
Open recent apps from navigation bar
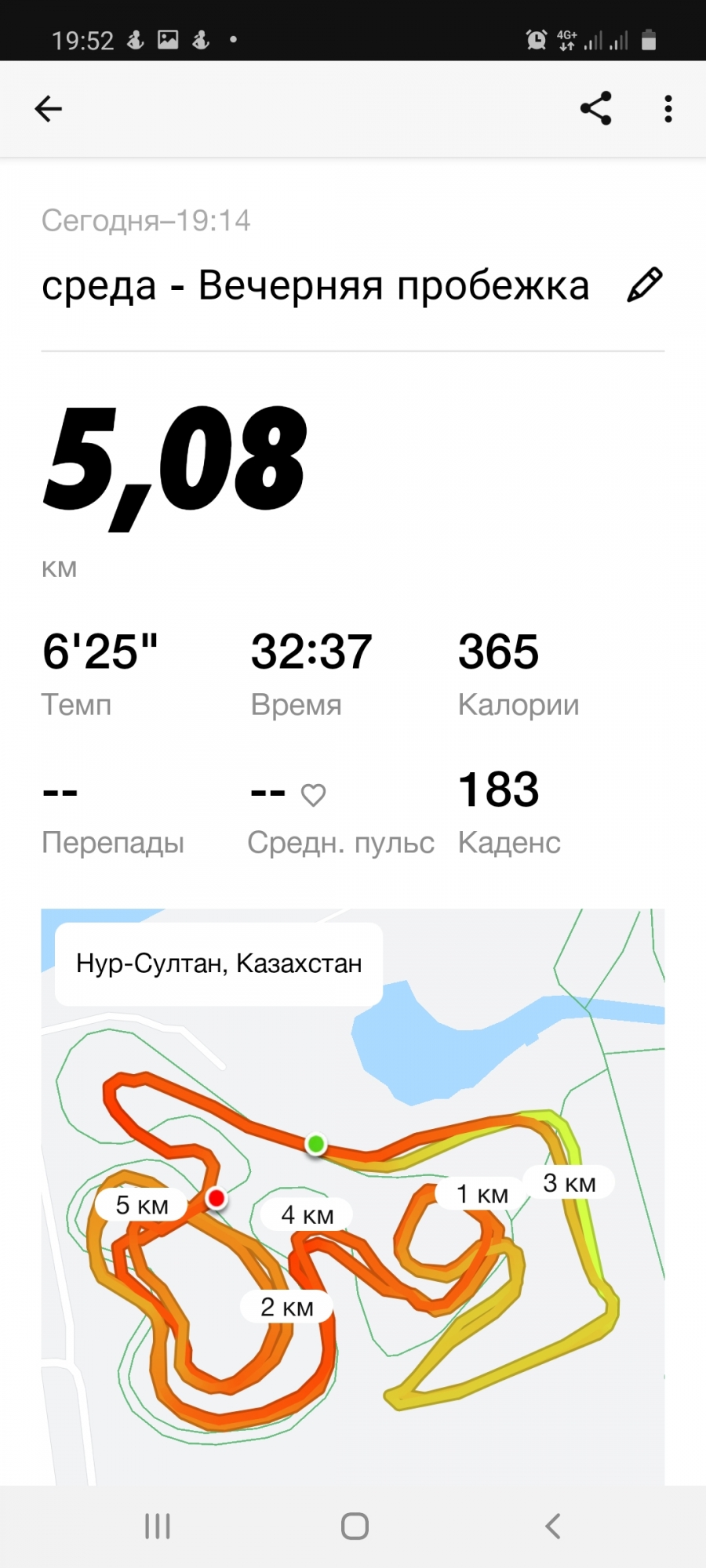pos(157,1526)
